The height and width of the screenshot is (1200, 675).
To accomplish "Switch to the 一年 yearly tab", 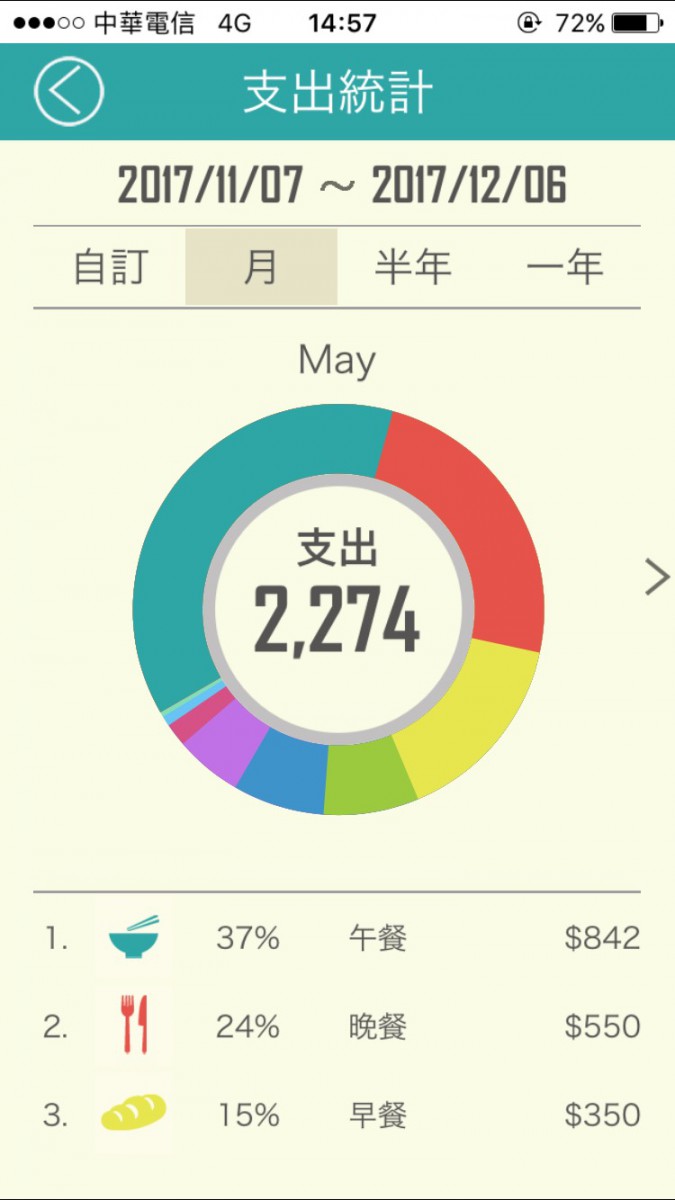I will 565,267.
